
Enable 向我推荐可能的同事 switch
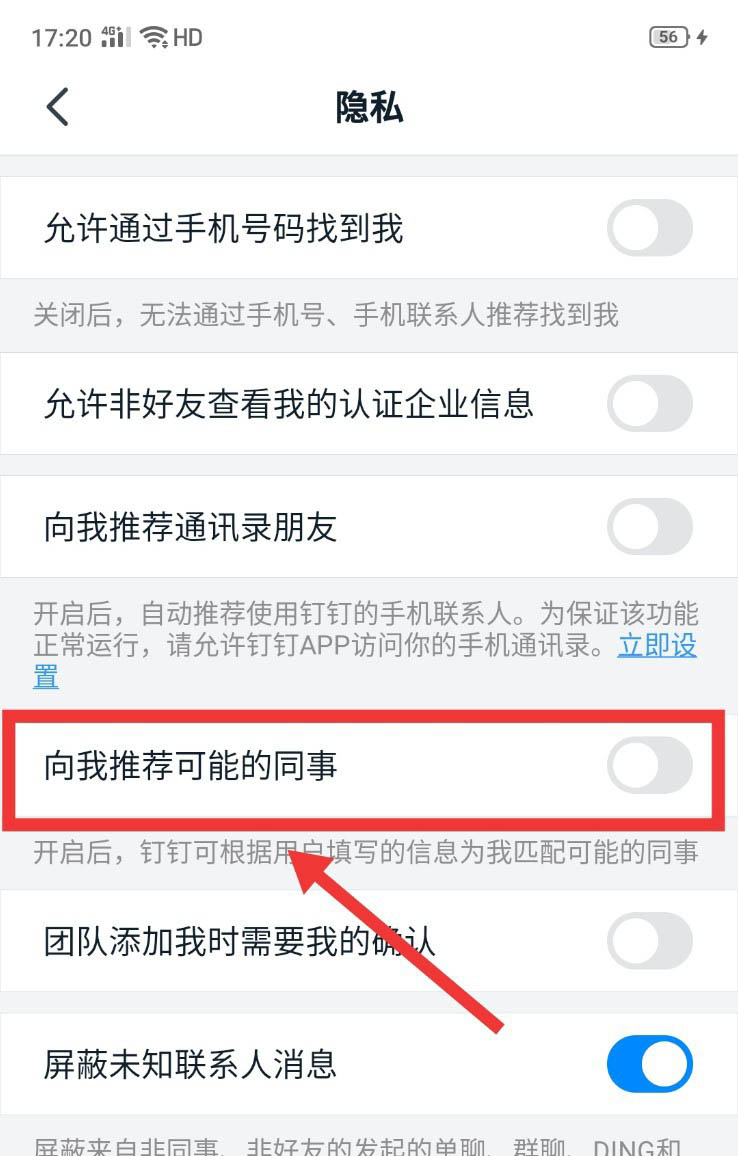tap(649, 766)
